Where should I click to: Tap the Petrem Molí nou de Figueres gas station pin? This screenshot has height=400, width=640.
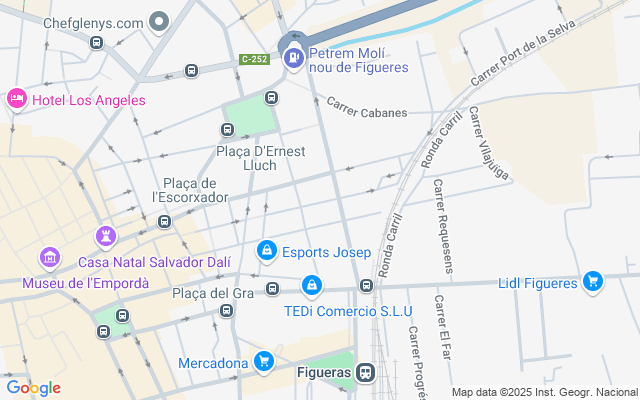coord(294,58)
